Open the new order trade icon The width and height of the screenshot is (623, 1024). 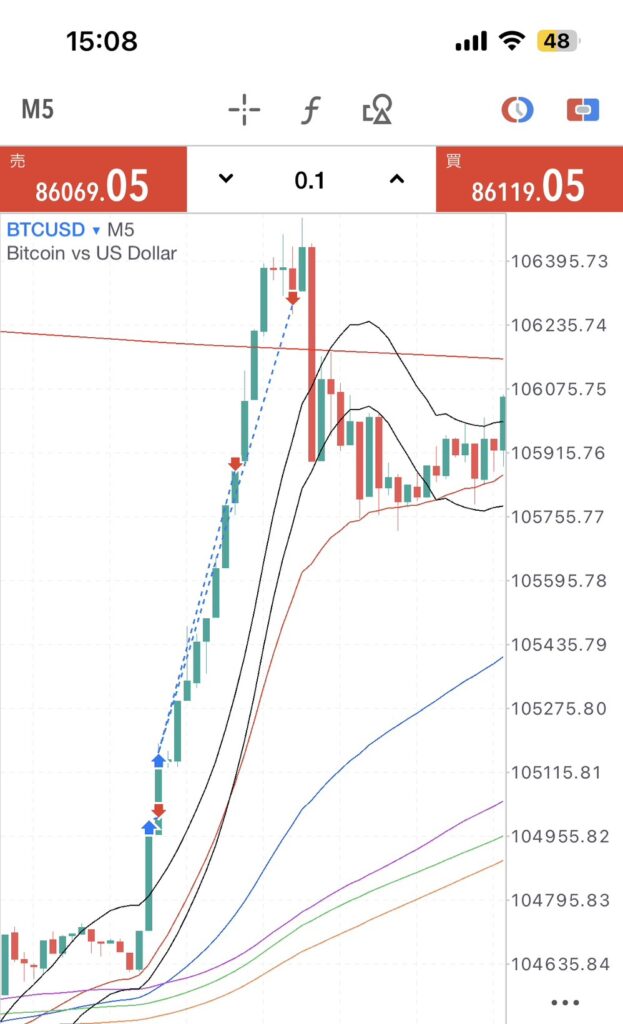pyautogui.click(x=582, y=110)
